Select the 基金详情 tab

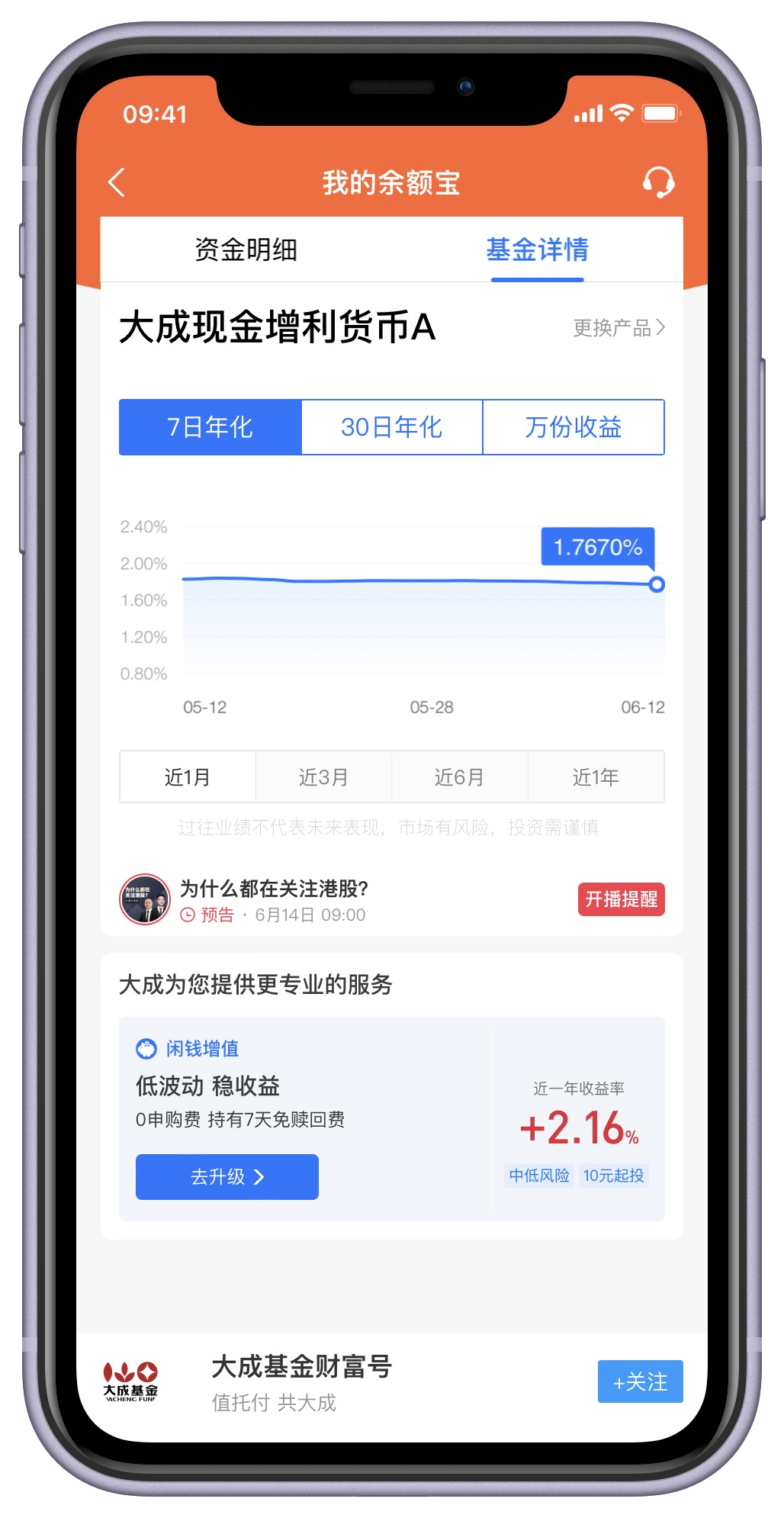click(x=537, y=250)
